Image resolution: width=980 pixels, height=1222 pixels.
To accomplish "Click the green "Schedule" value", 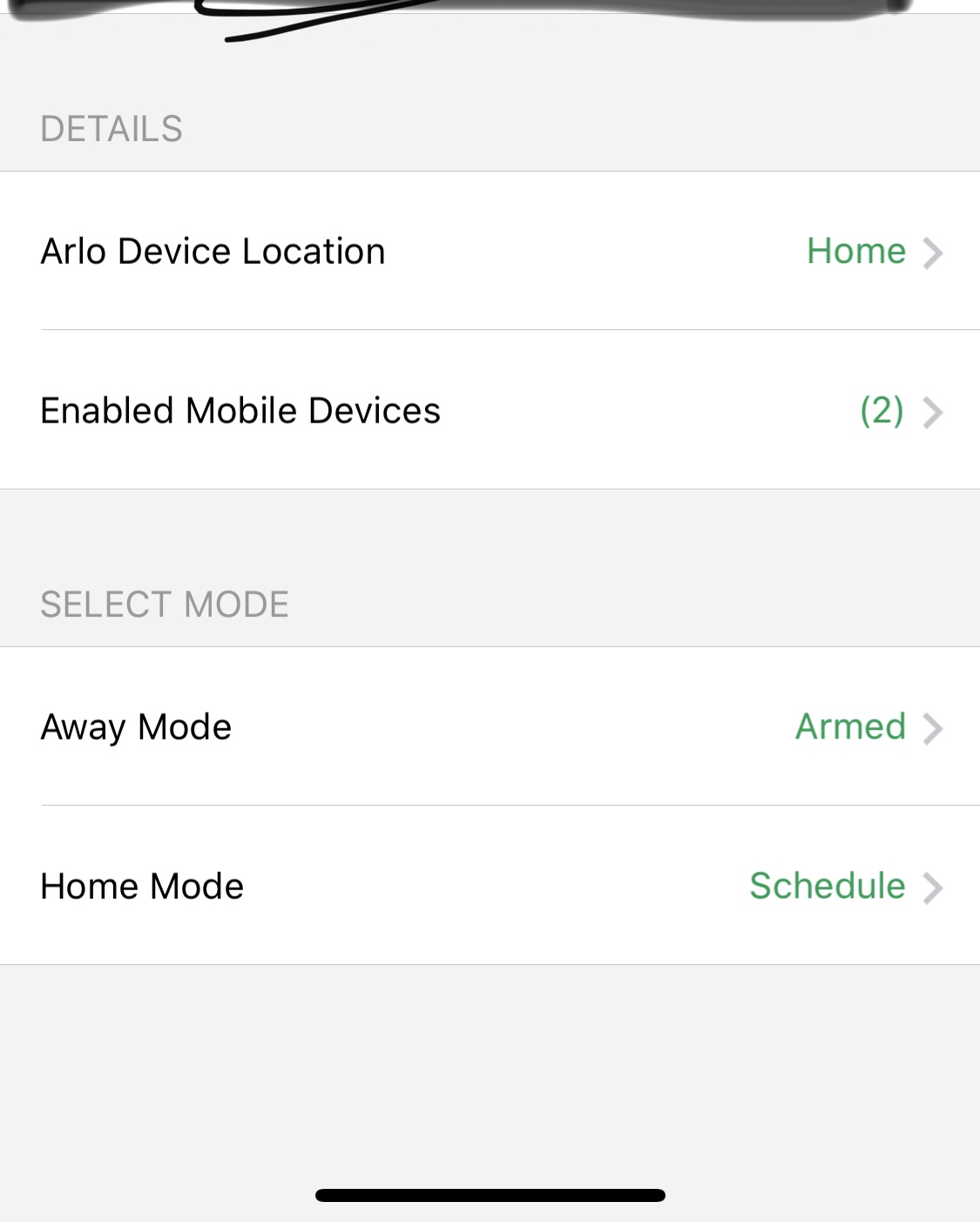I will [x=826, y=886].
